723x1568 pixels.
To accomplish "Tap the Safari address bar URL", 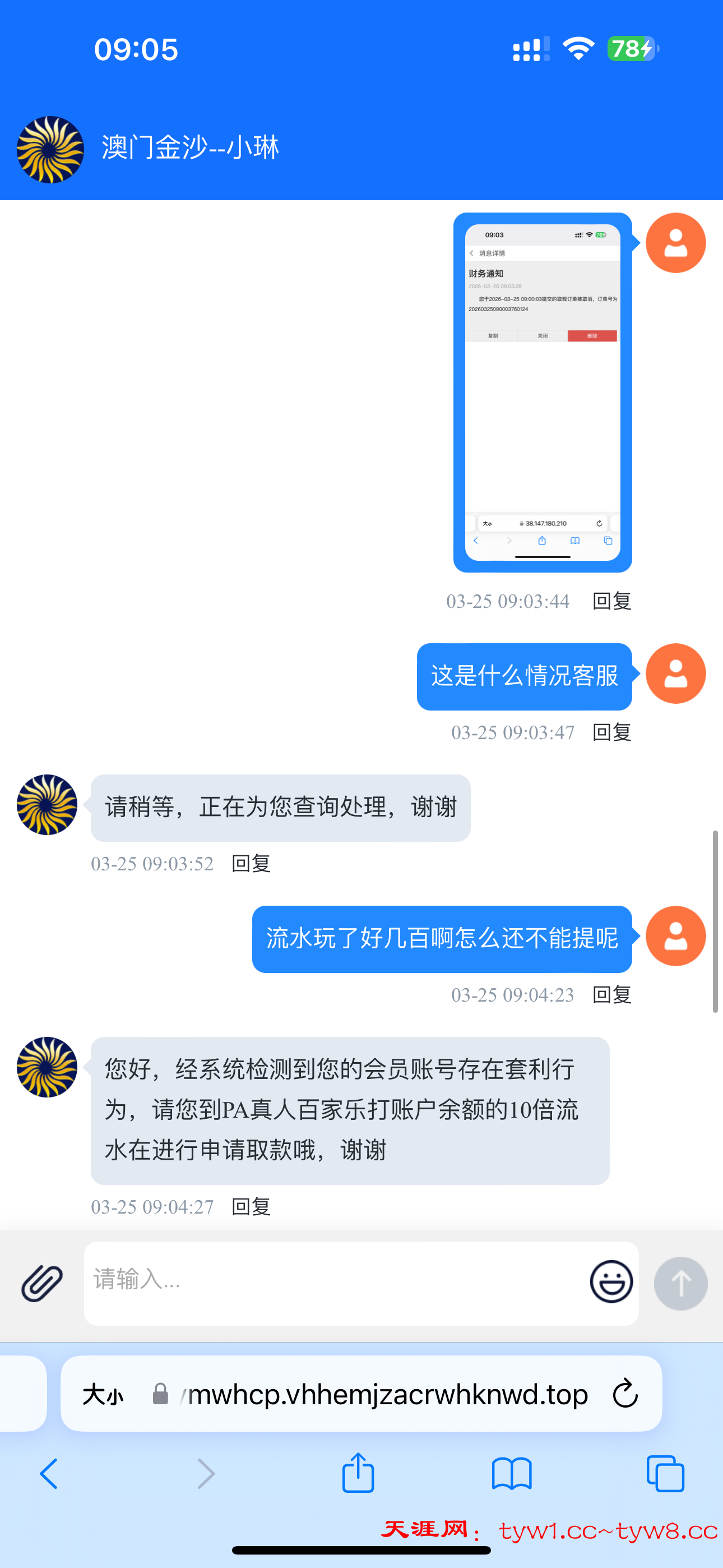I will click(x=387, y=1394).
